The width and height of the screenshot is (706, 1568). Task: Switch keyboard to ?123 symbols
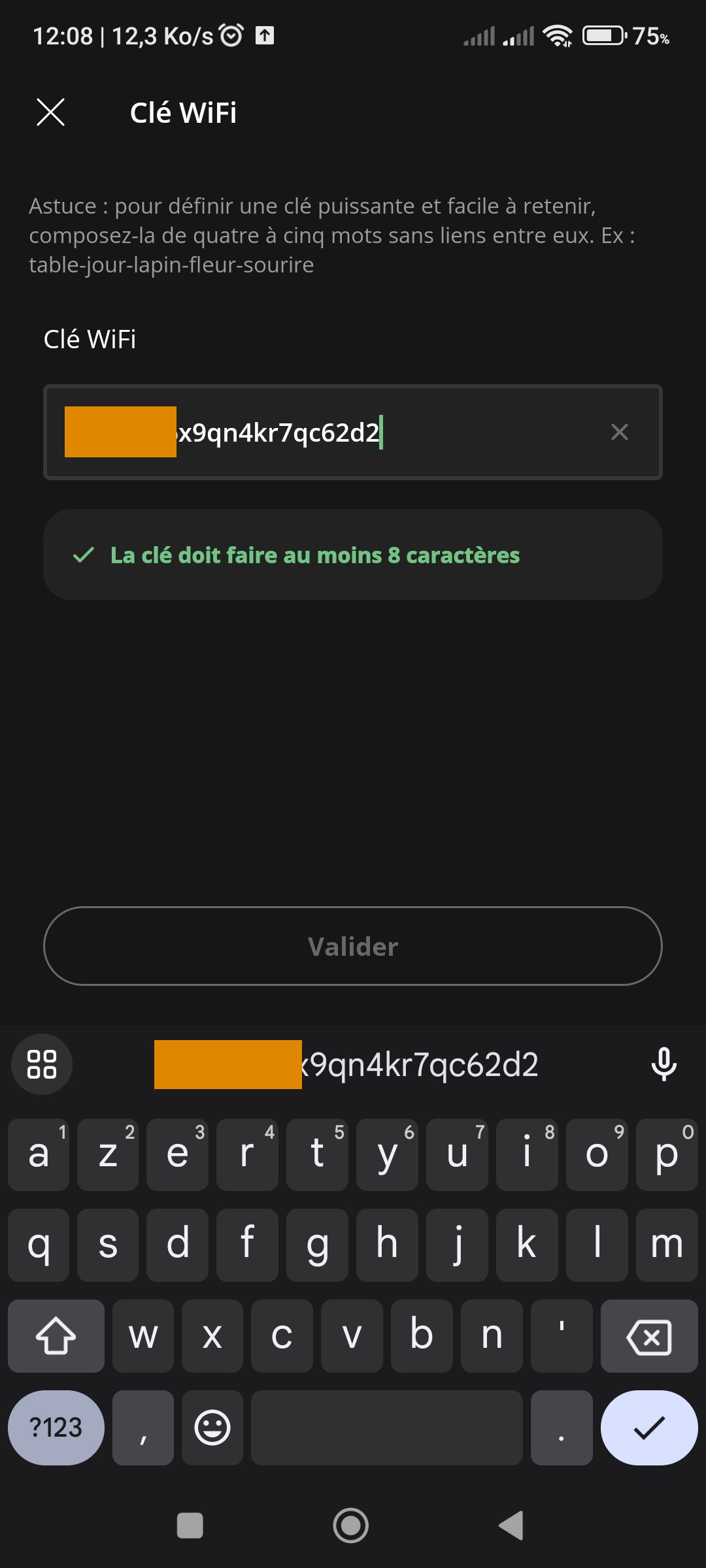(x=56, y=1428)
